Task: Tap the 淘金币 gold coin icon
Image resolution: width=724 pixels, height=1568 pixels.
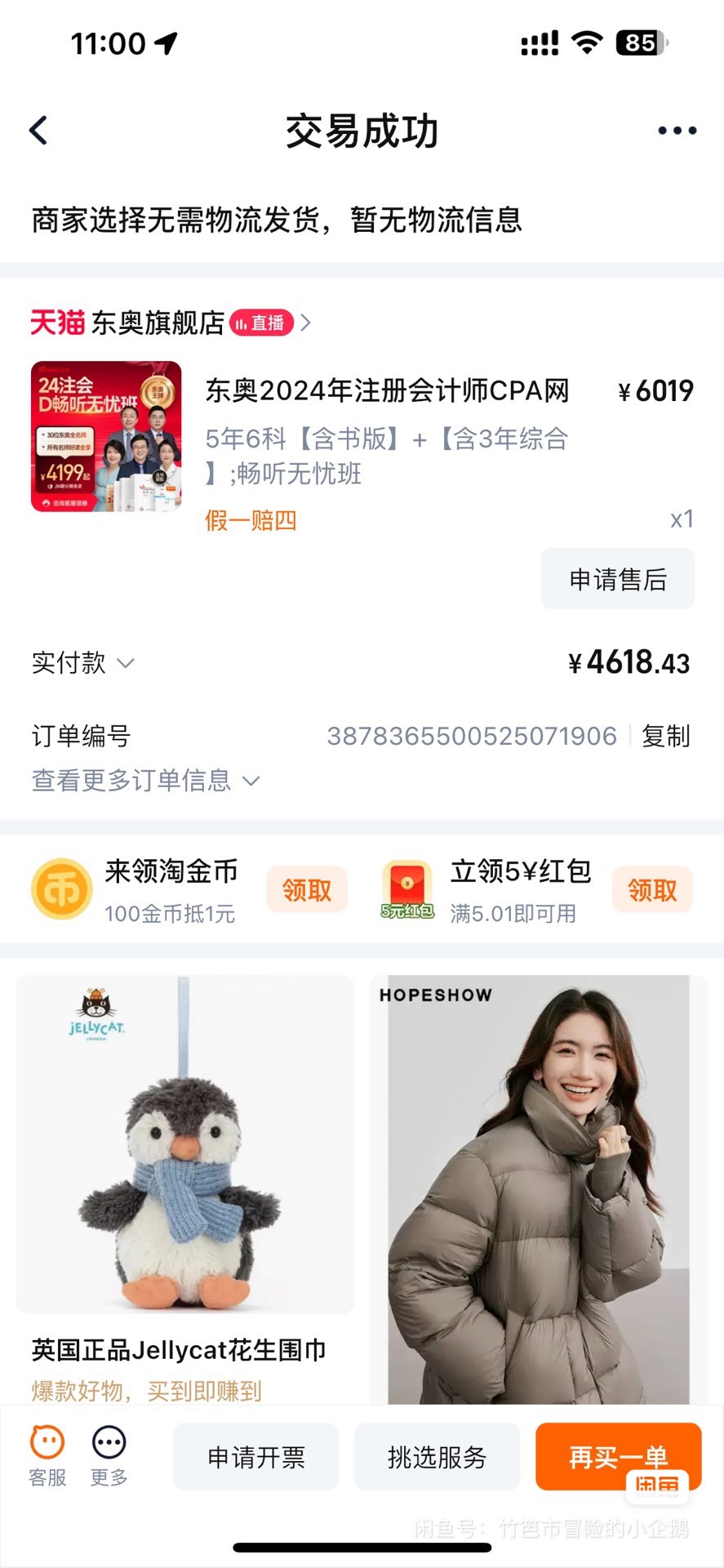Action: (x=61, y=889)
